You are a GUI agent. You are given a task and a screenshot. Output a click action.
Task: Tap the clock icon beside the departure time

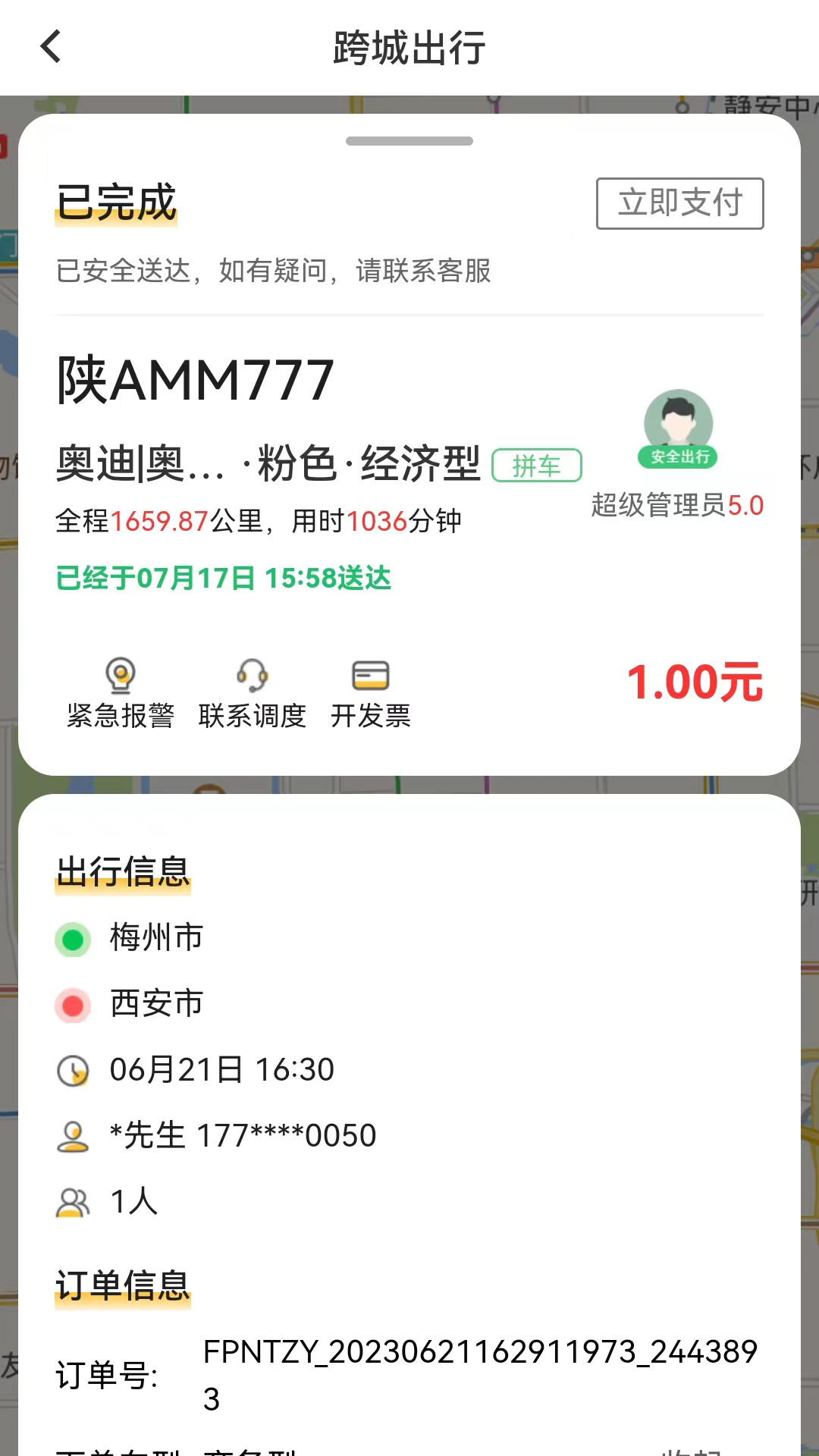tap(74, 1069)
